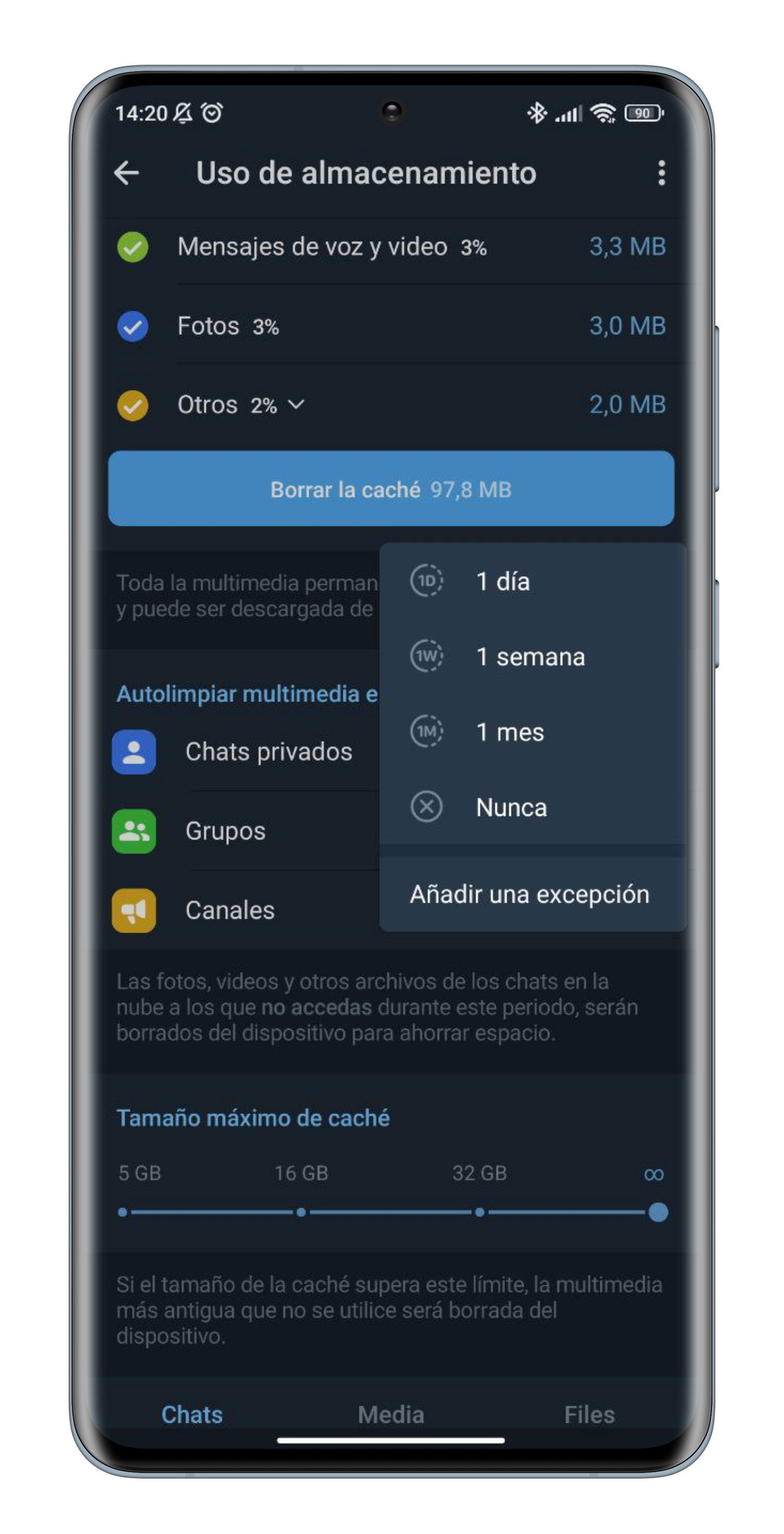784x1534 pixels.
Task: Uncheck Mensajes de voz y video
Action: coord(133,247)
